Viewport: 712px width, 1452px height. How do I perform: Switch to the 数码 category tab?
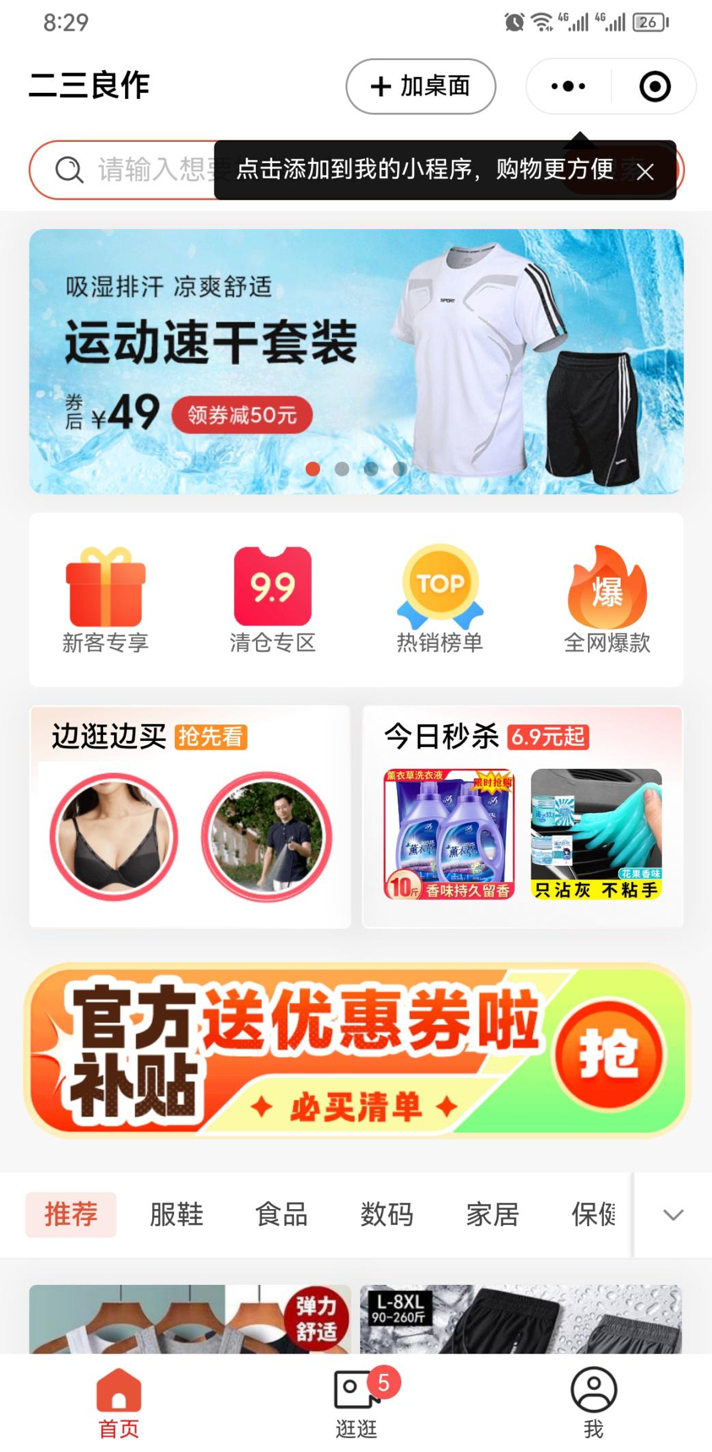click(x=386, y=1215)
